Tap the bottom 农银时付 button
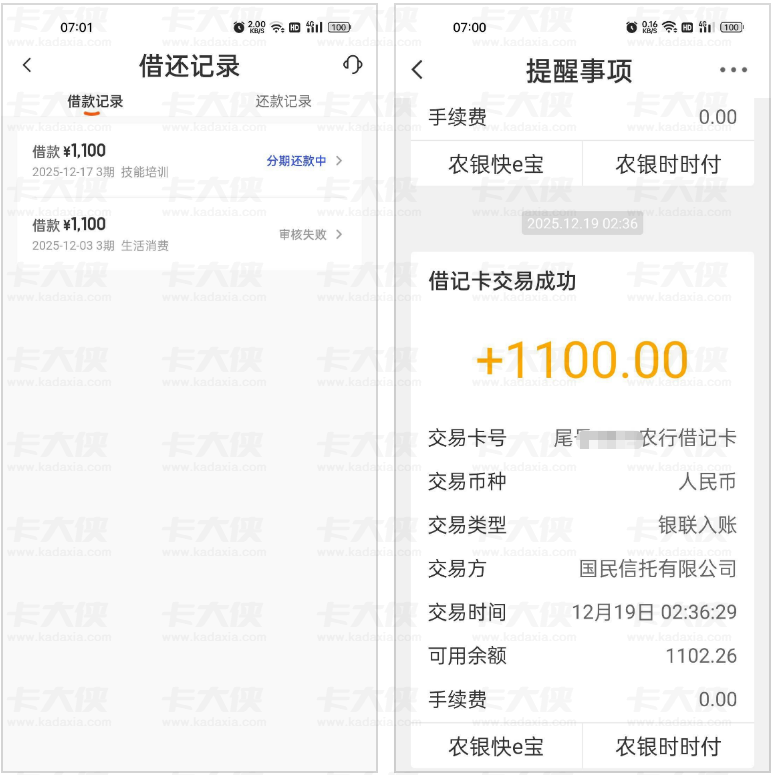 [x=670, y=747]
